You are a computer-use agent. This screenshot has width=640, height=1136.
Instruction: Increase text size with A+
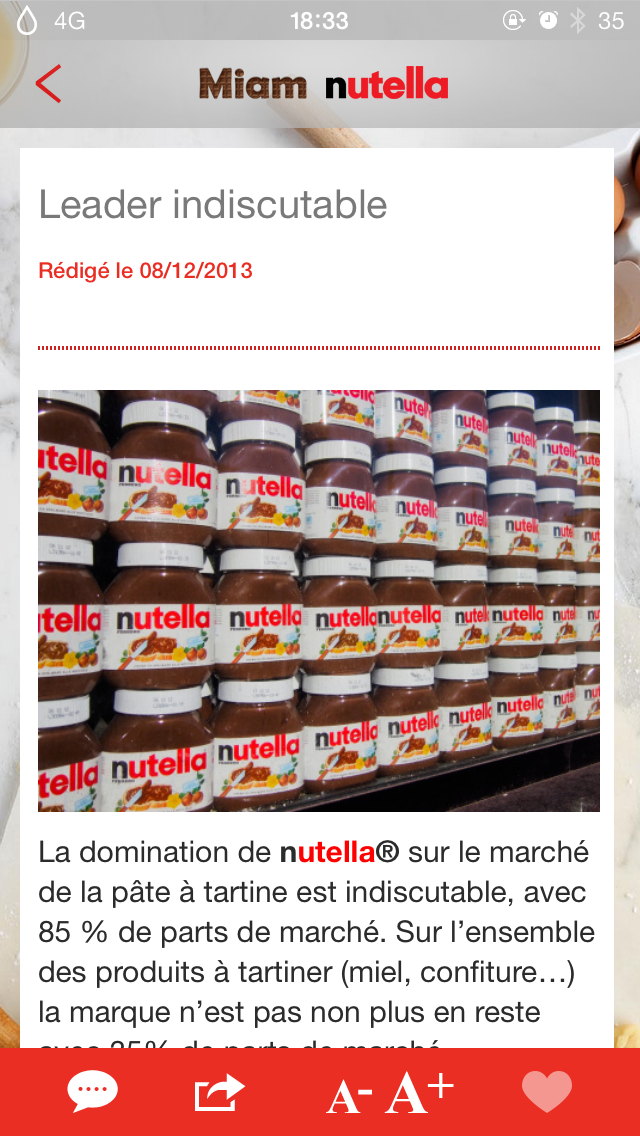(x=420, y=1091)
